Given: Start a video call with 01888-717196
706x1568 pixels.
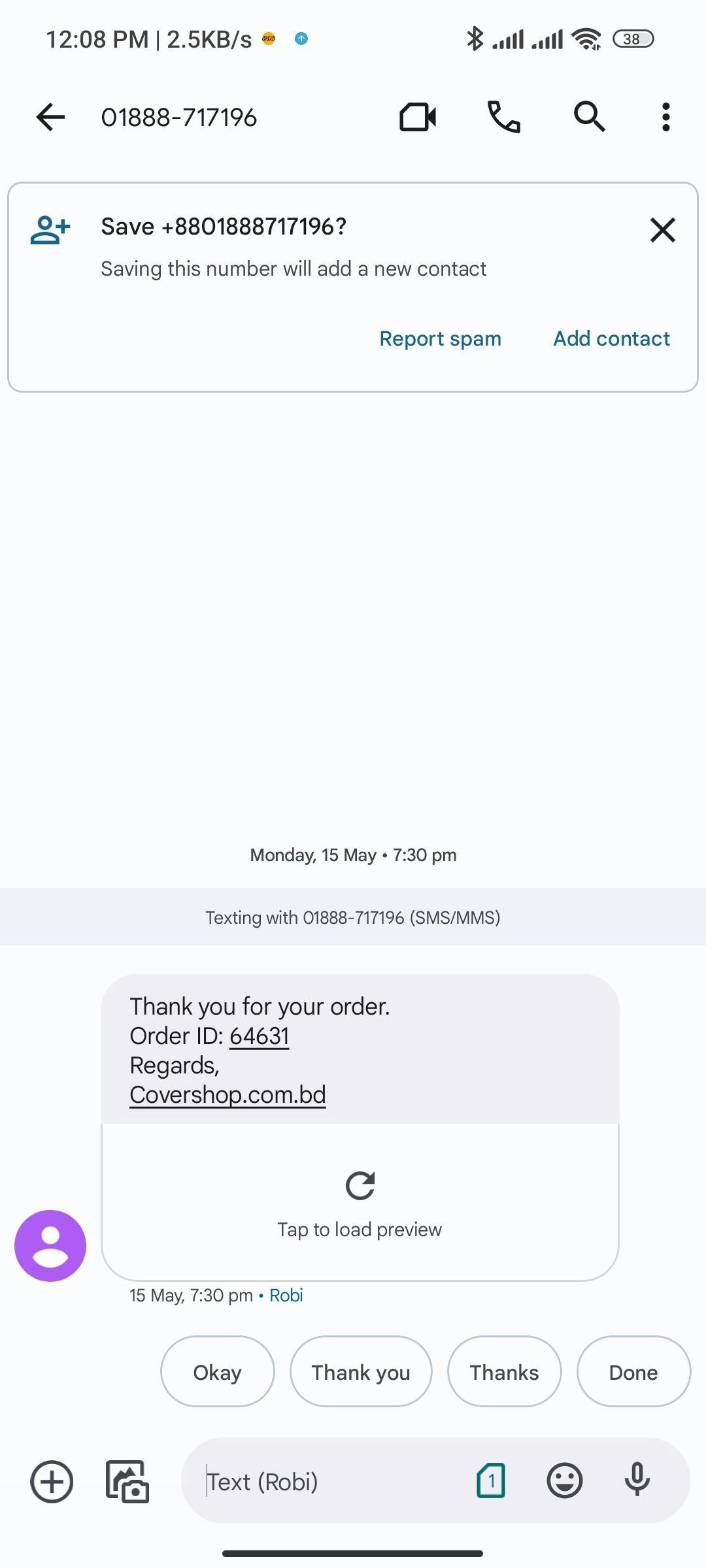Looking at the screenshot, I should click(x=418, y=118).
